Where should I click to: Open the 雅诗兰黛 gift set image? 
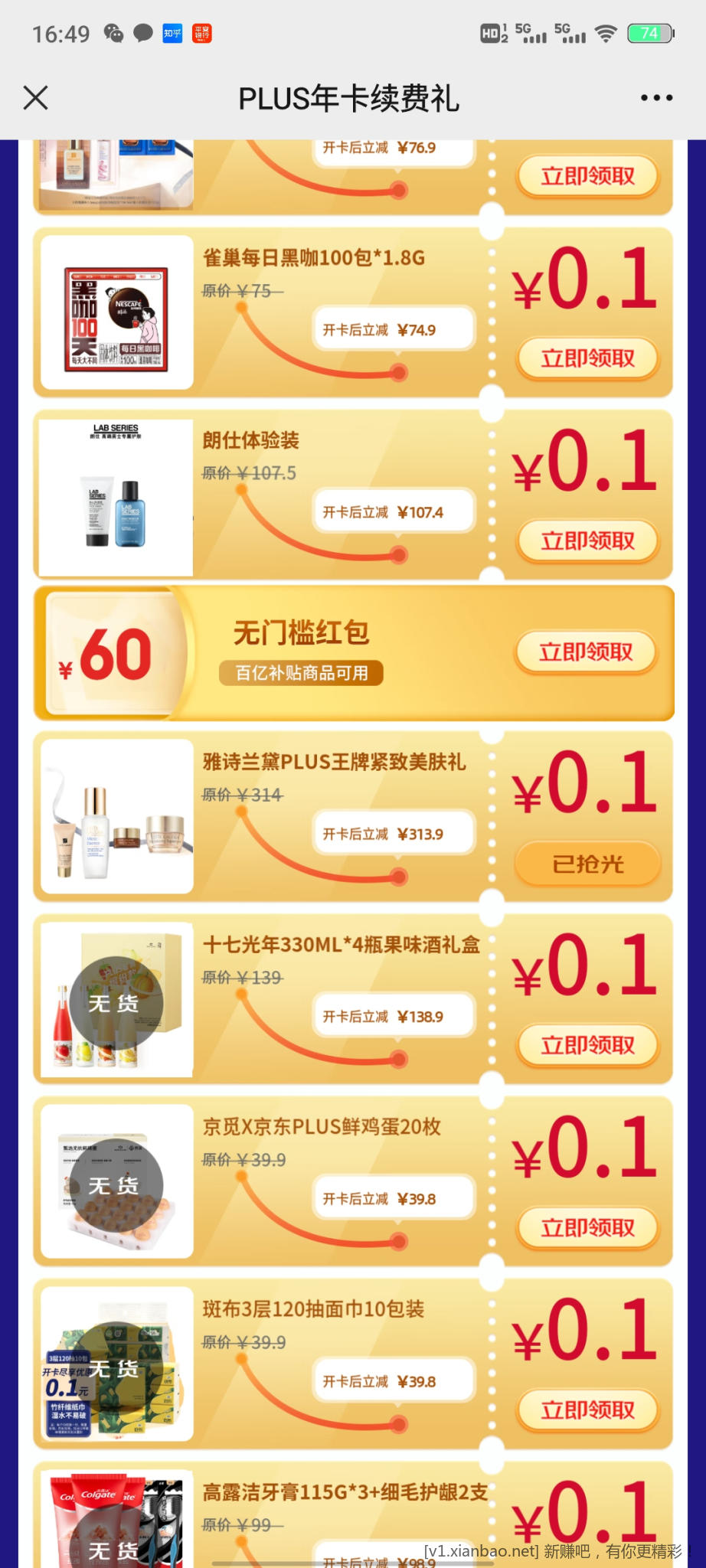point(116,816)
